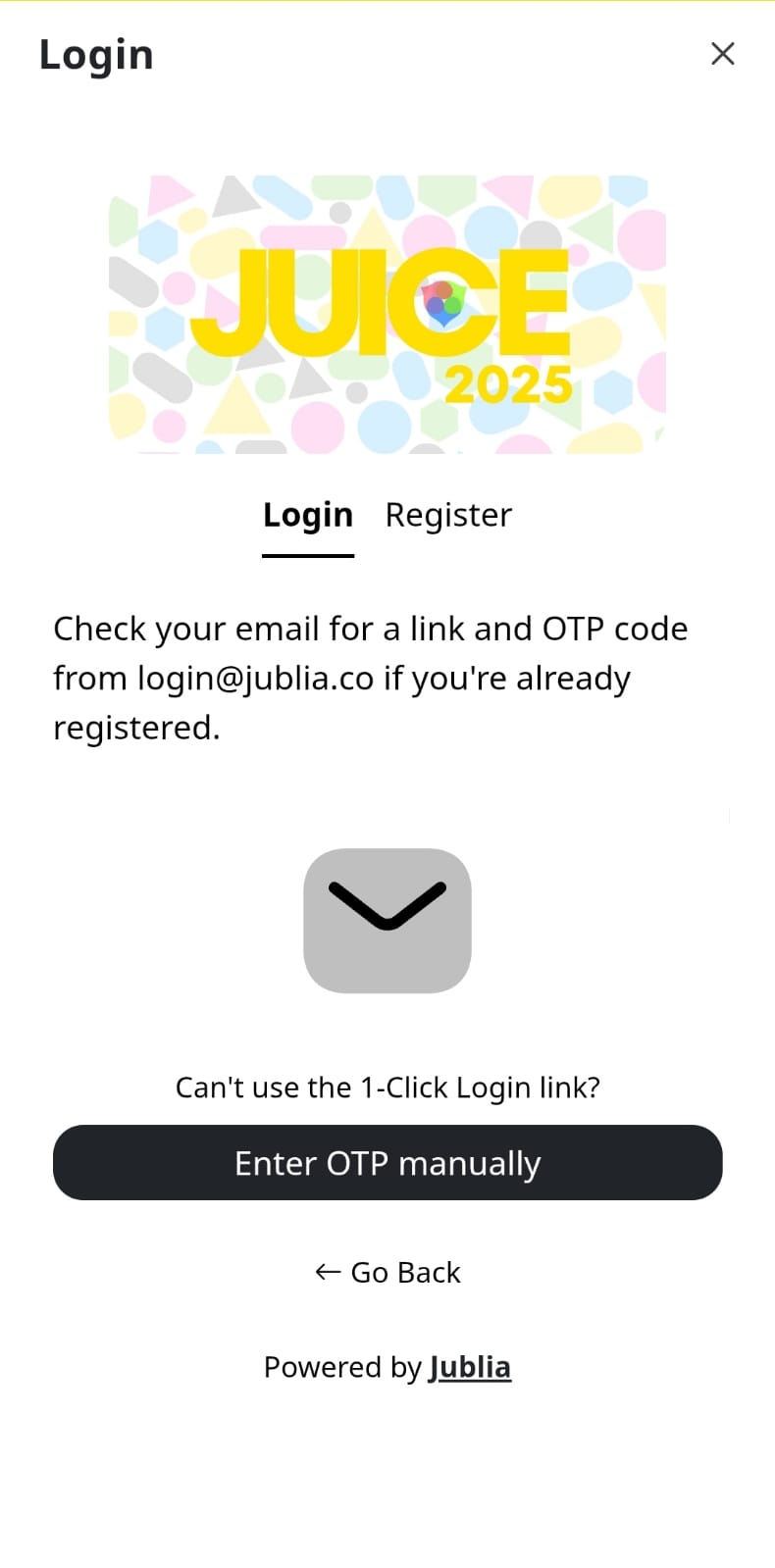This screenshot has height=1568, width=775.
Task: Go Back to the previous step
Action: click(387, 1272)
